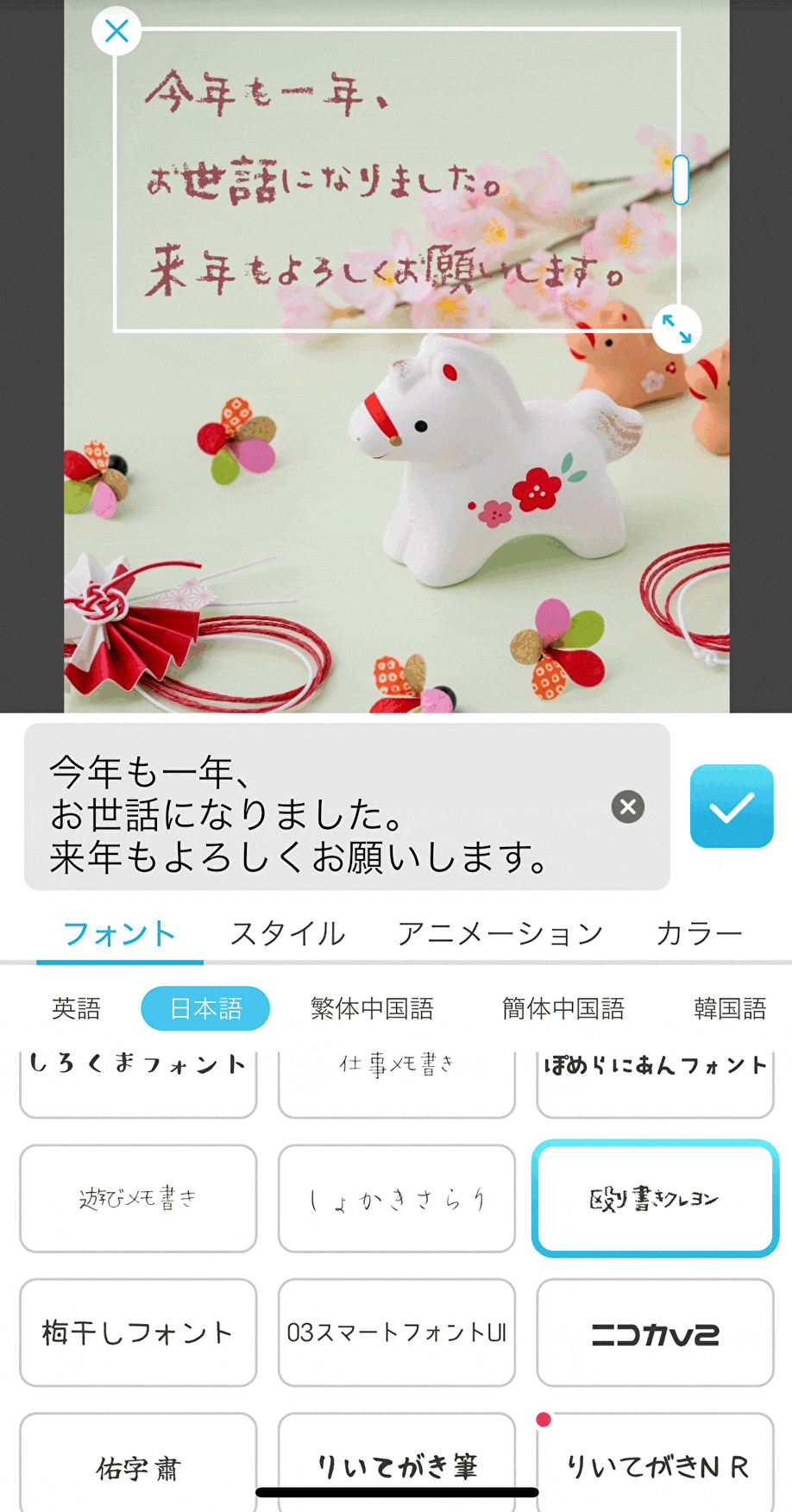Select the 梅干しフォント font style

(137, 1333)
